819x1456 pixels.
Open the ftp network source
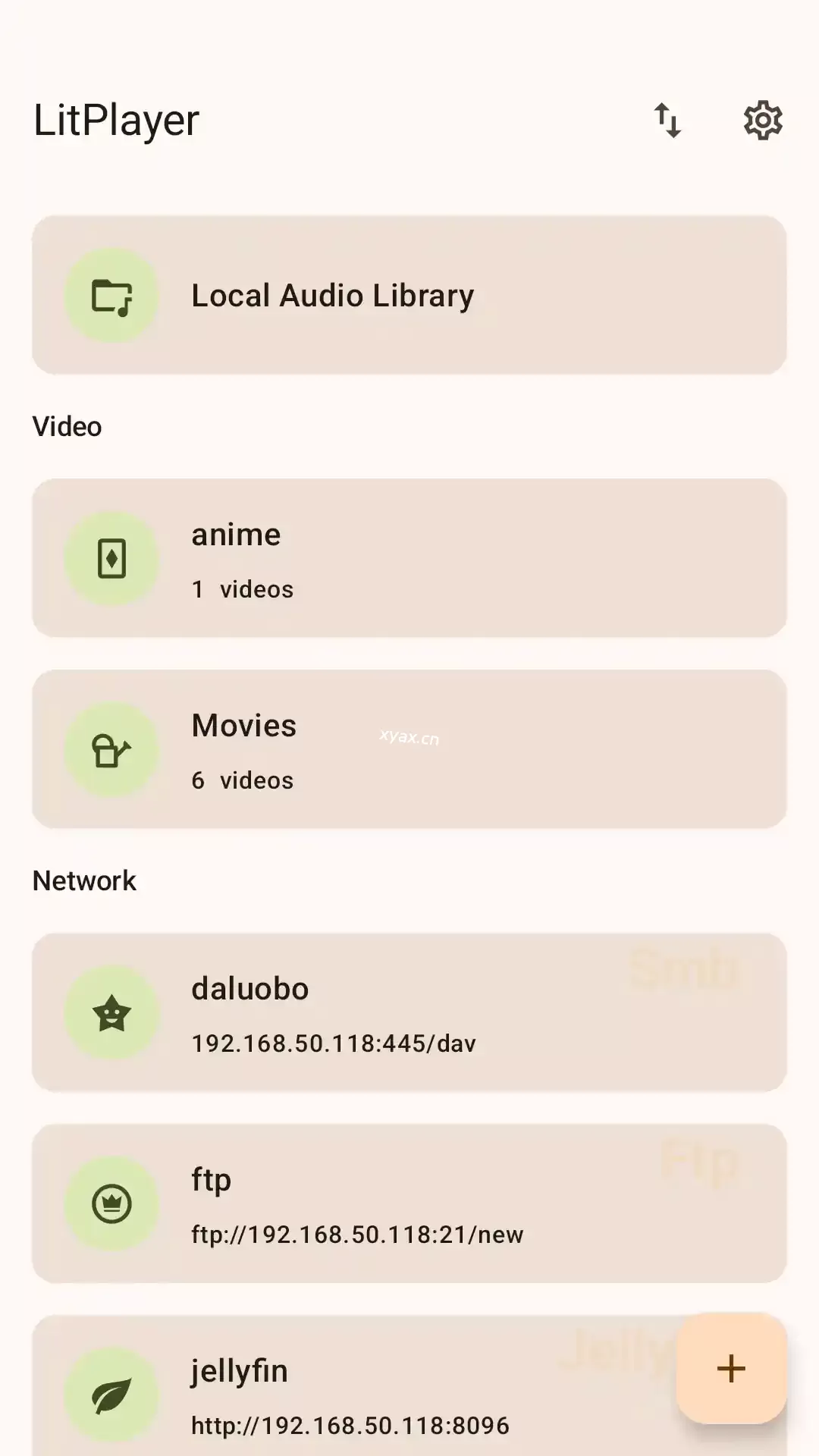pyautogui.click(x=409, y=1203)
